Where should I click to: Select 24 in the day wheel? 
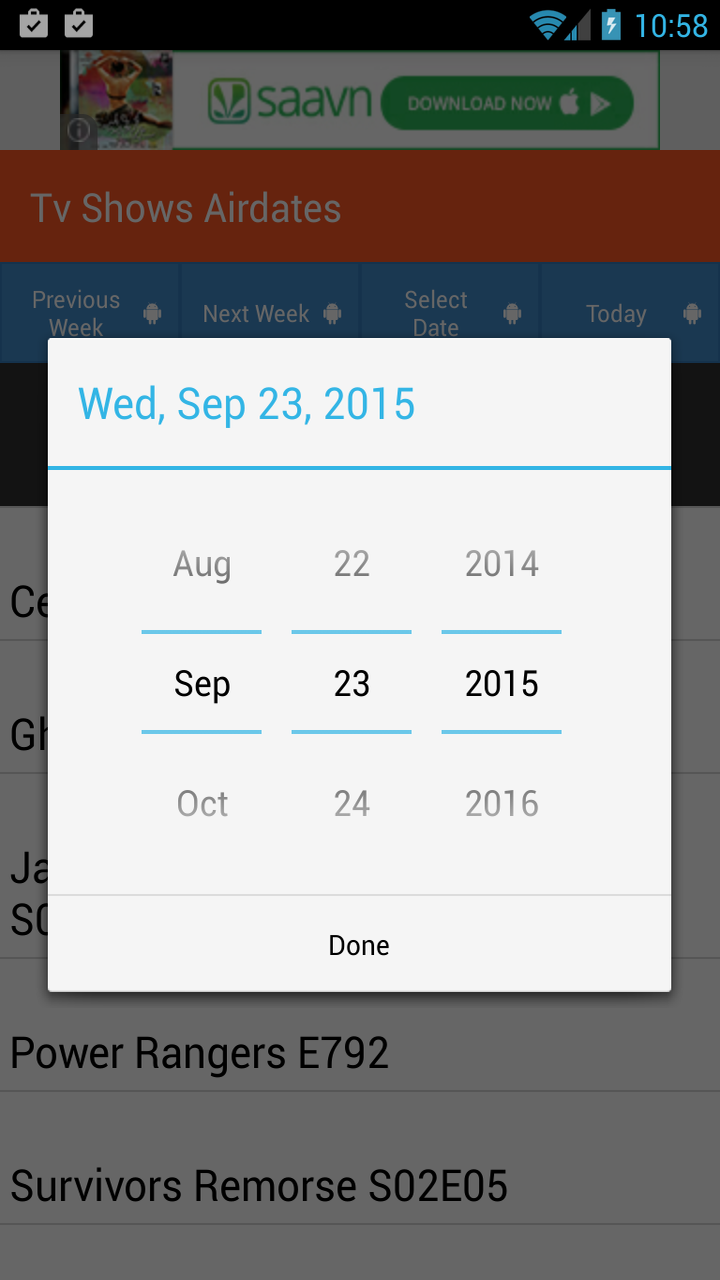(x=351, y=803)
